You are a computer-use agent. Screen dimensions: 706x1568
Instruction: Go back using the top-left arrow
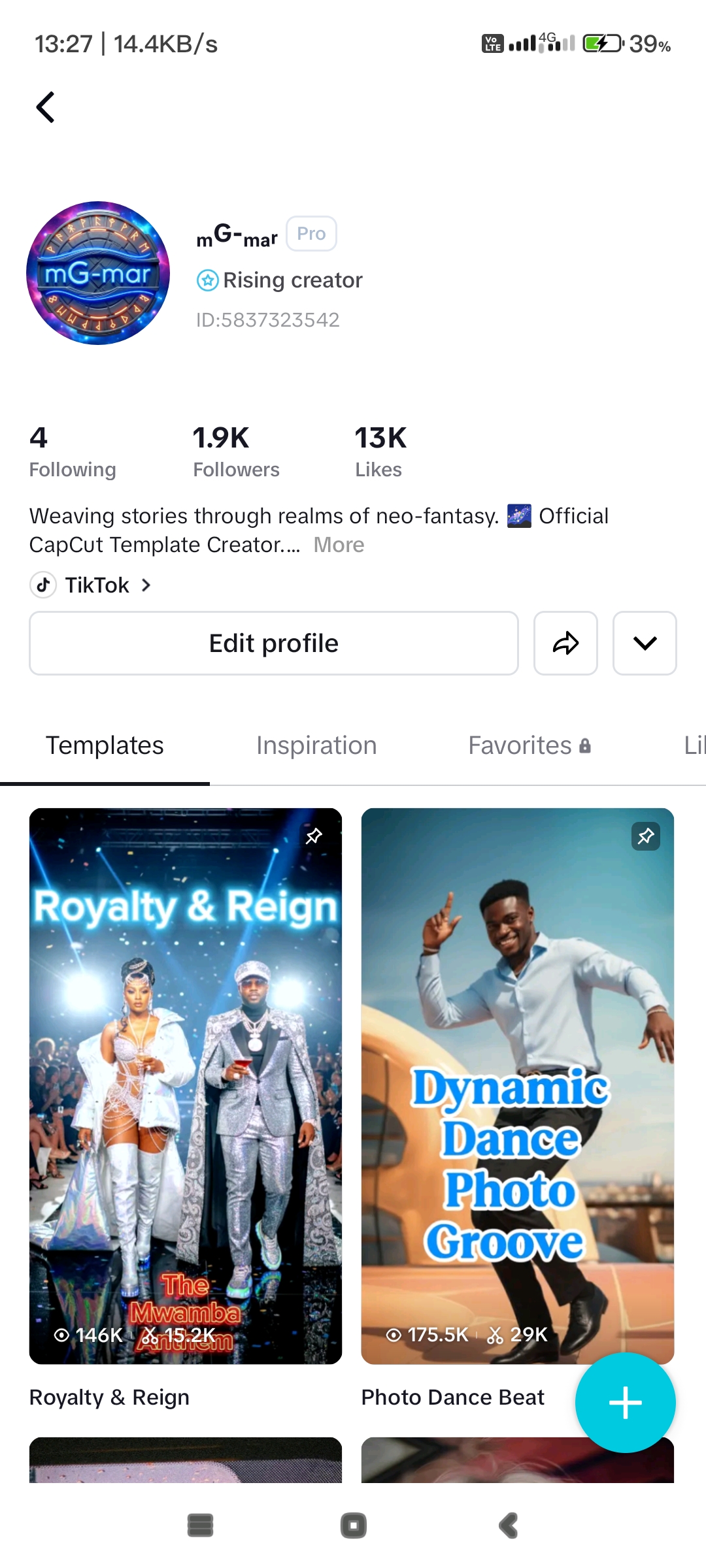(x=45, y=107)
